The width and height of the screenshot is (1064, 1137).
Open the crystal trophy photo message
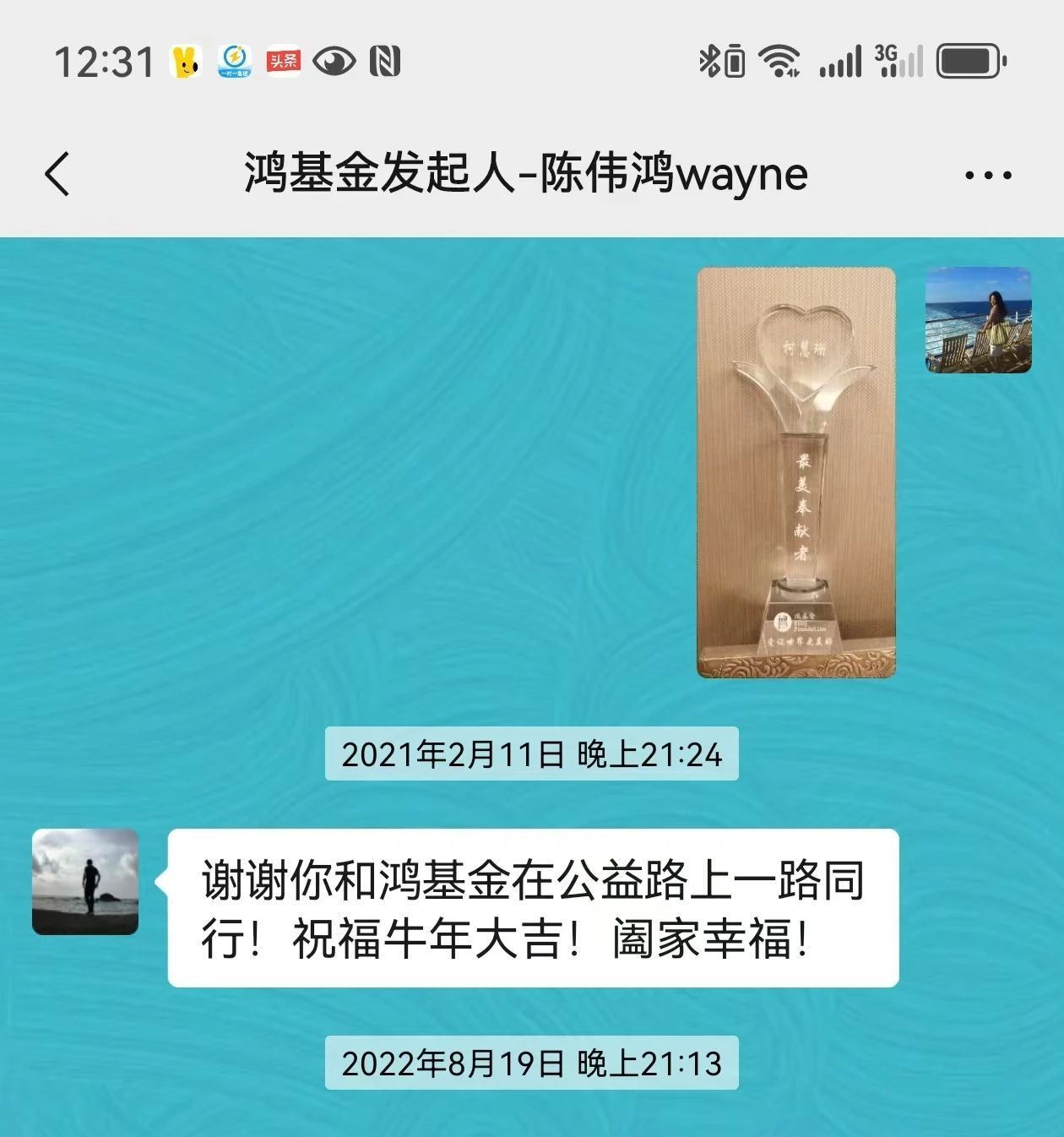(795, 471)
